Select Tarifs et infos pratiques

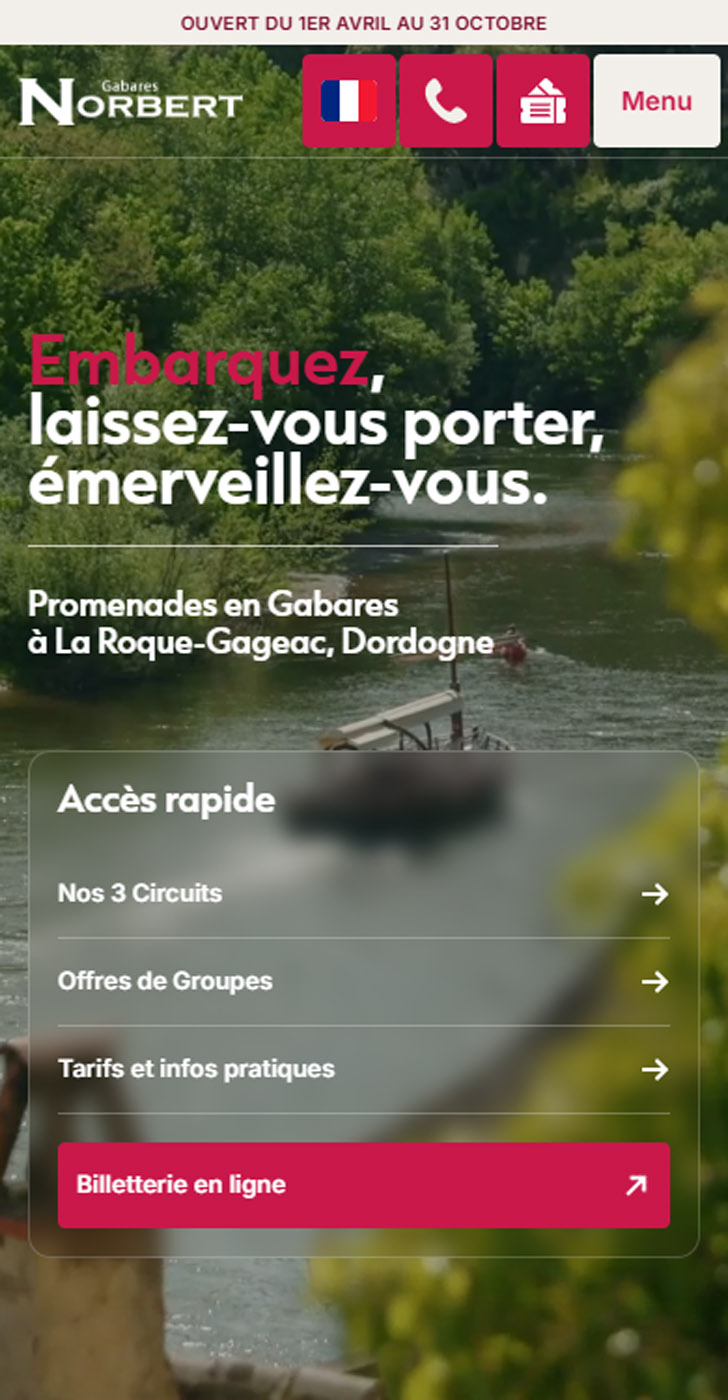click(196, 1069)
